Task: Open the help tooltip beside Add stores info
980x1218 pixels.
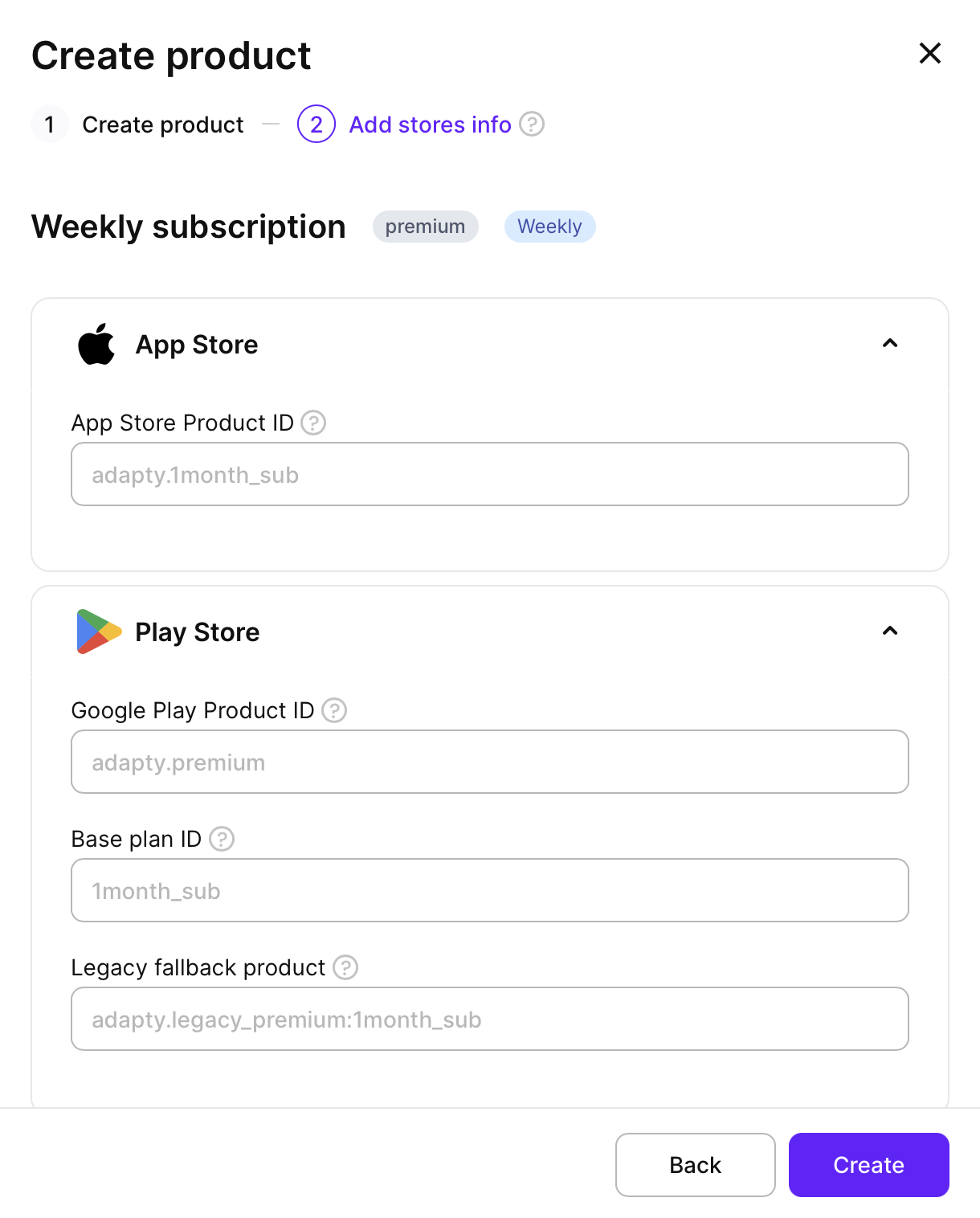Action: 532,125
